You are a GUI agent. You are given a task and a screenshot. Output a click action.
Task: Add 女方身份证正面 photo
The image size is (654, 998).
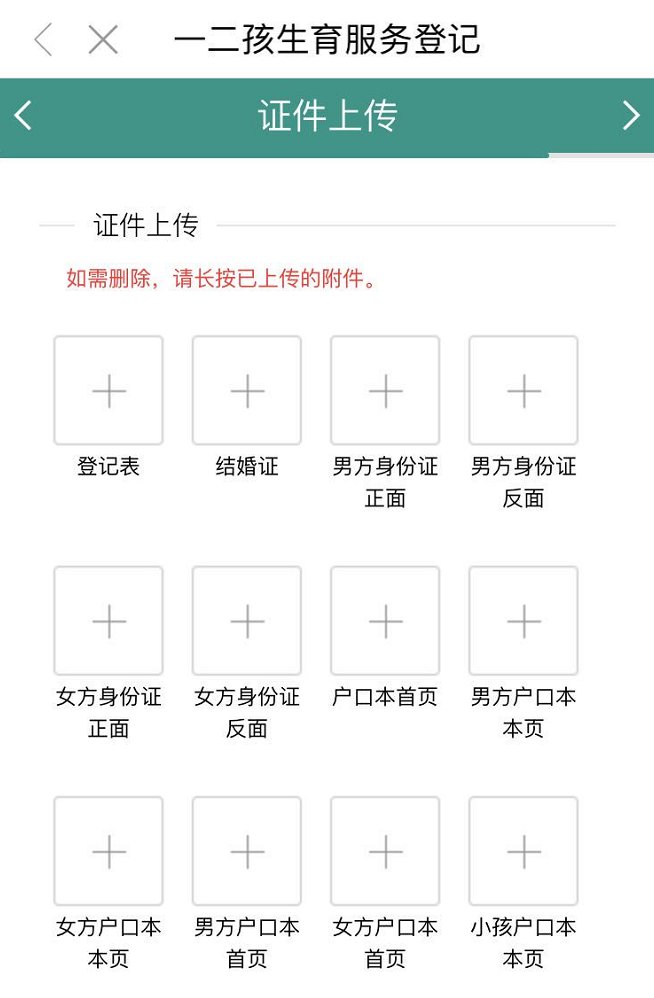[108, 621]
